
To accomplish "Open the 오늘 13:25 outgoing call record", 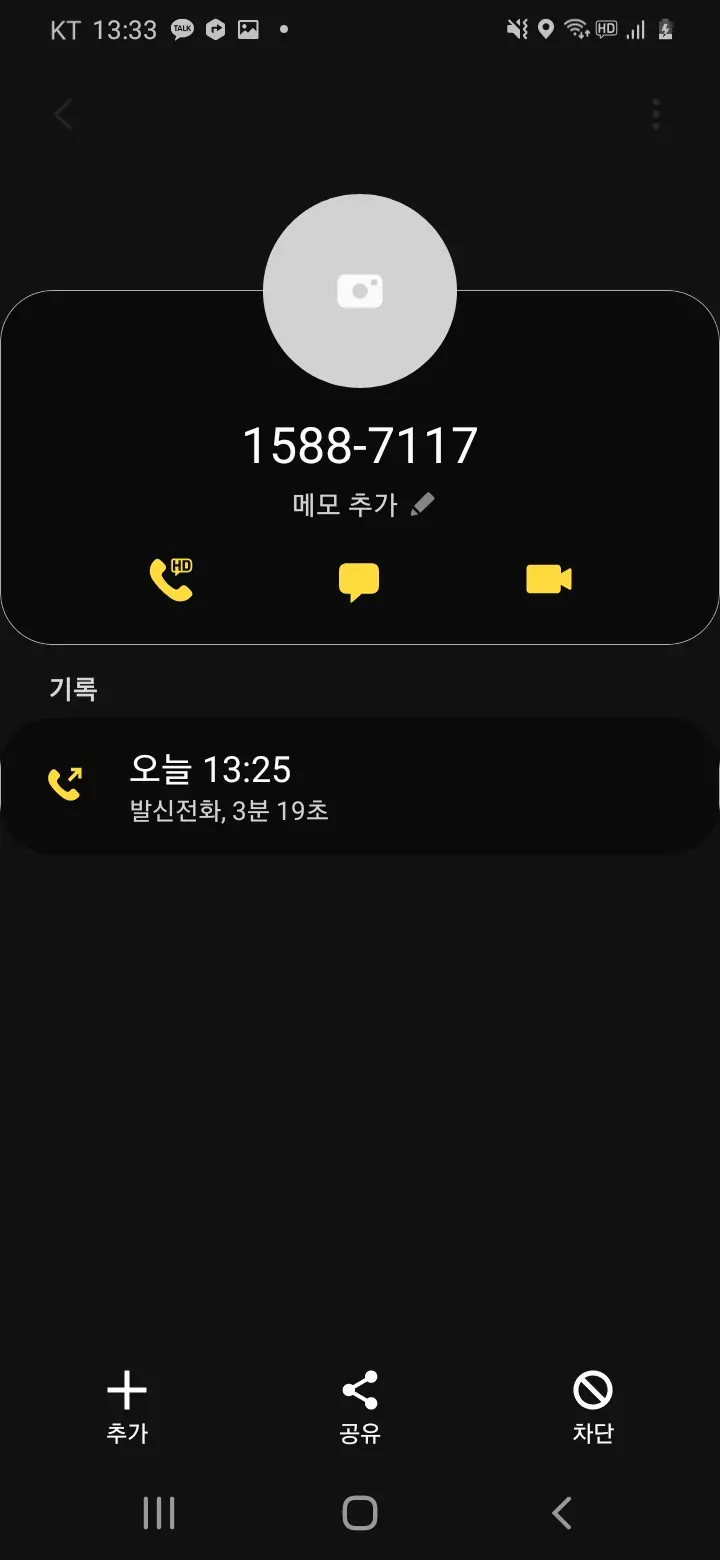I will click(360, 785).
